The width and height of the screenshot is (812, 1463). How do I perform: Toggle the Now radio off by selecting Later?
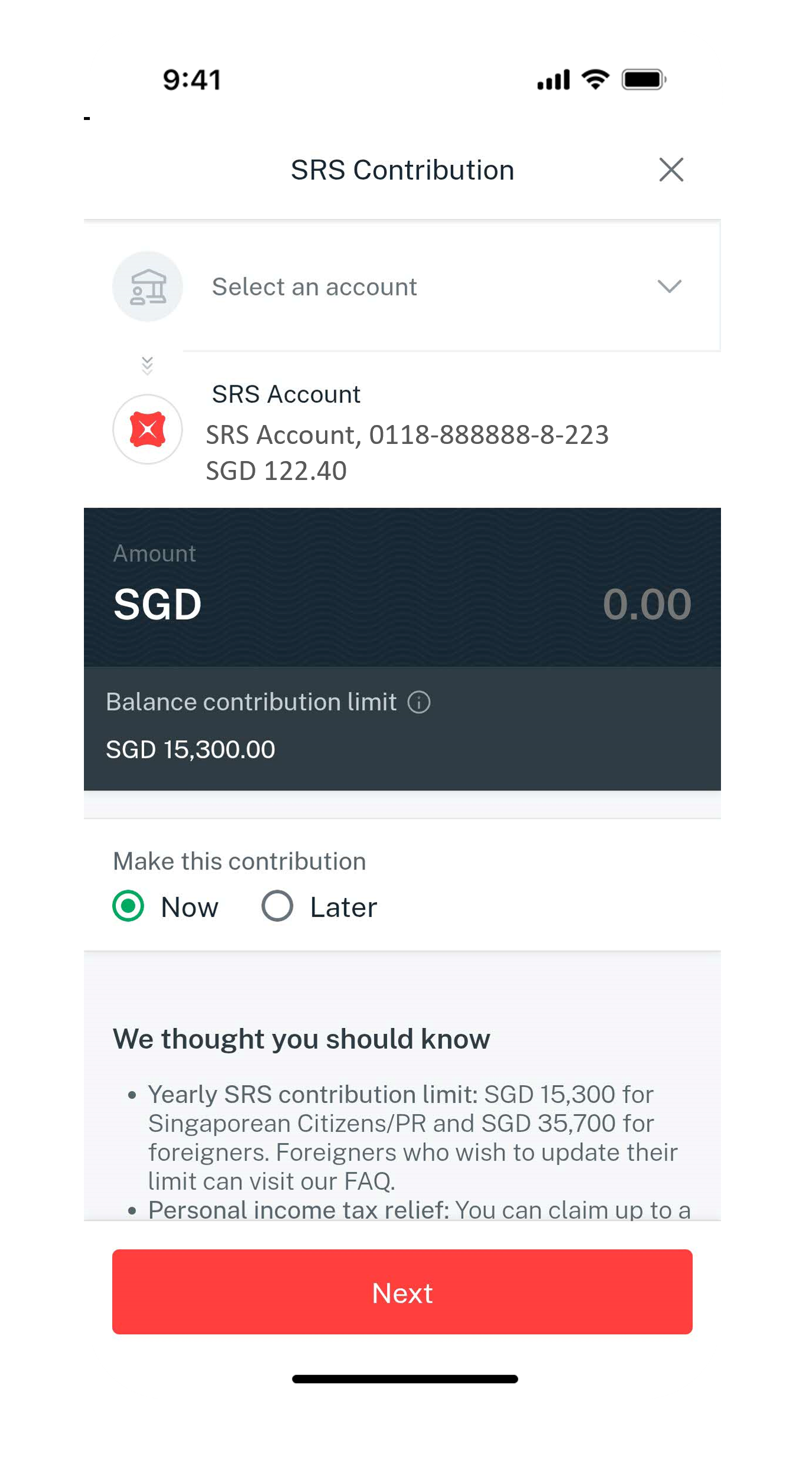(x=277, y=907)
